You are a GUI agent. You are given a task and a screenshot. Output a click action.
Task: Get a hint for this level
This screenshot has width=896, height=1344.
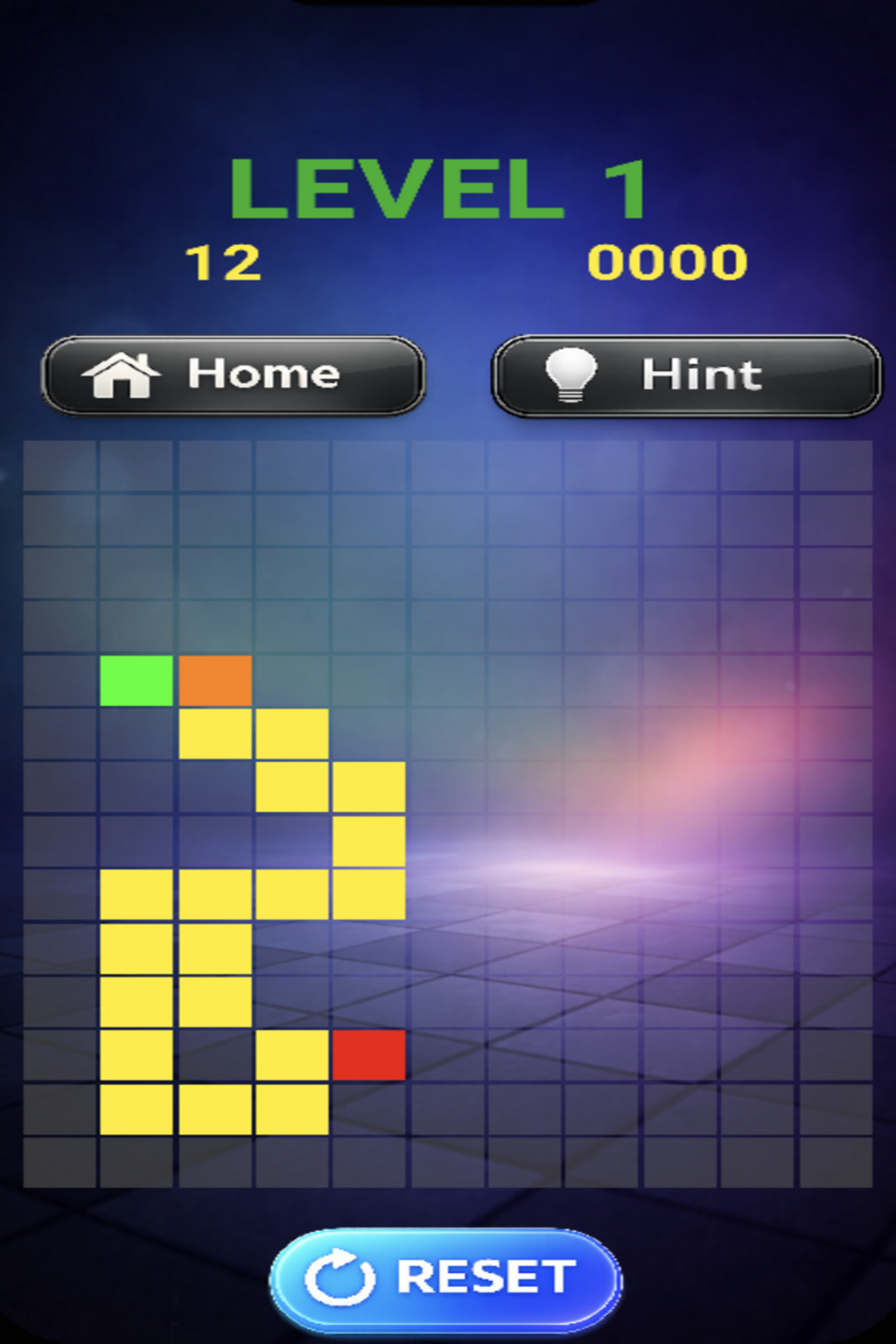pyautogui.click(x=687, y=375)
